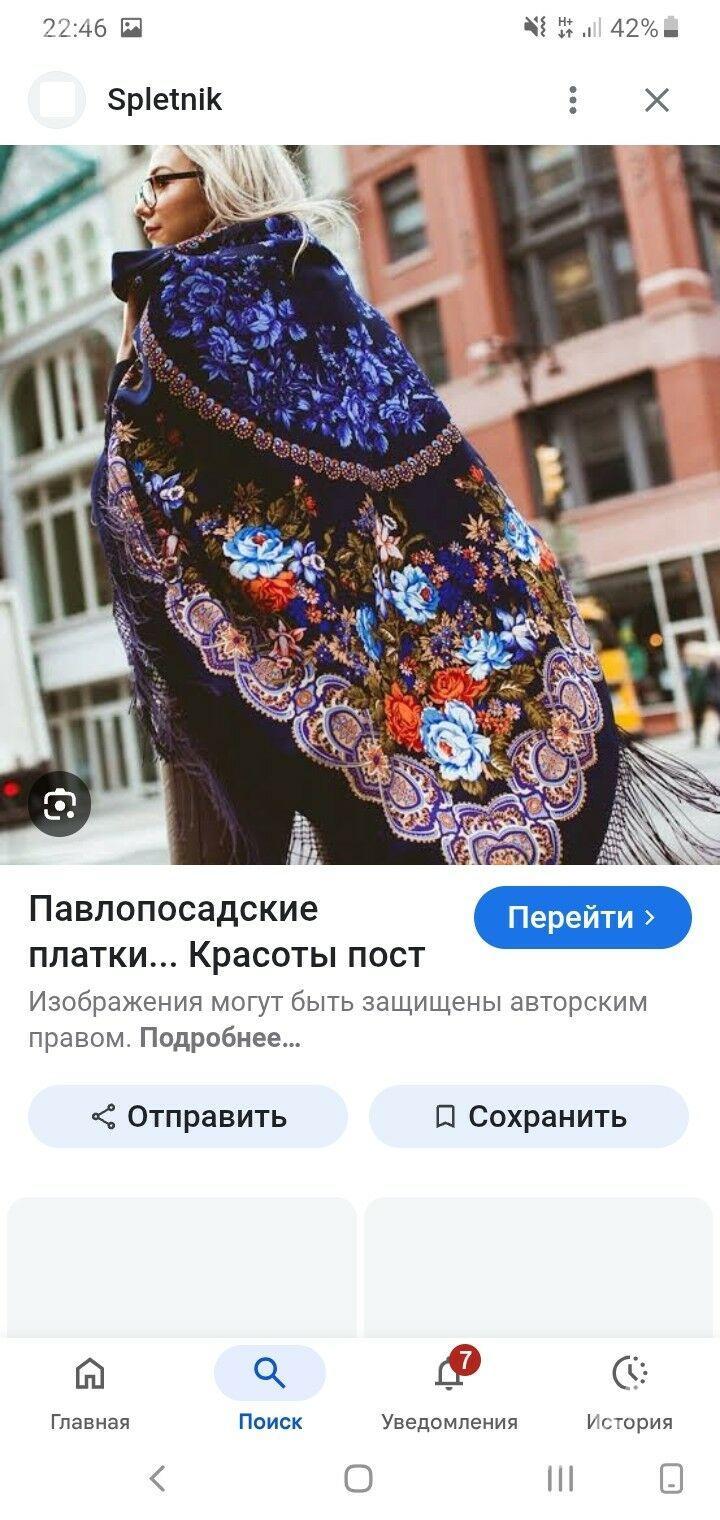The width and height of the screenshot is (720, 1520).
Task: Go to the История tab
Action: point(629,1390)
